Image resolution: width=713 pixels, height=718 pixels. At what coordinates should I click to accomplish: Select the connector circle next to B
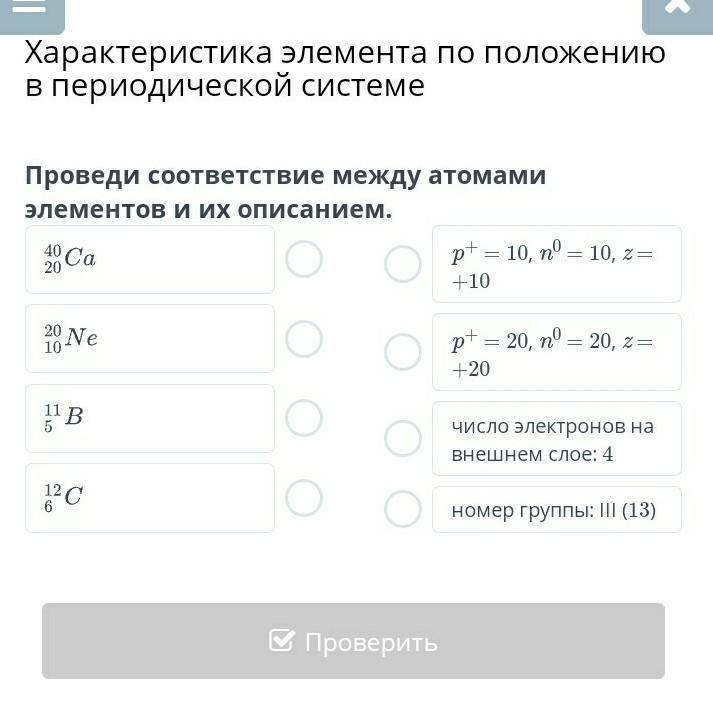pyautogui.click(x=304, y=418)
